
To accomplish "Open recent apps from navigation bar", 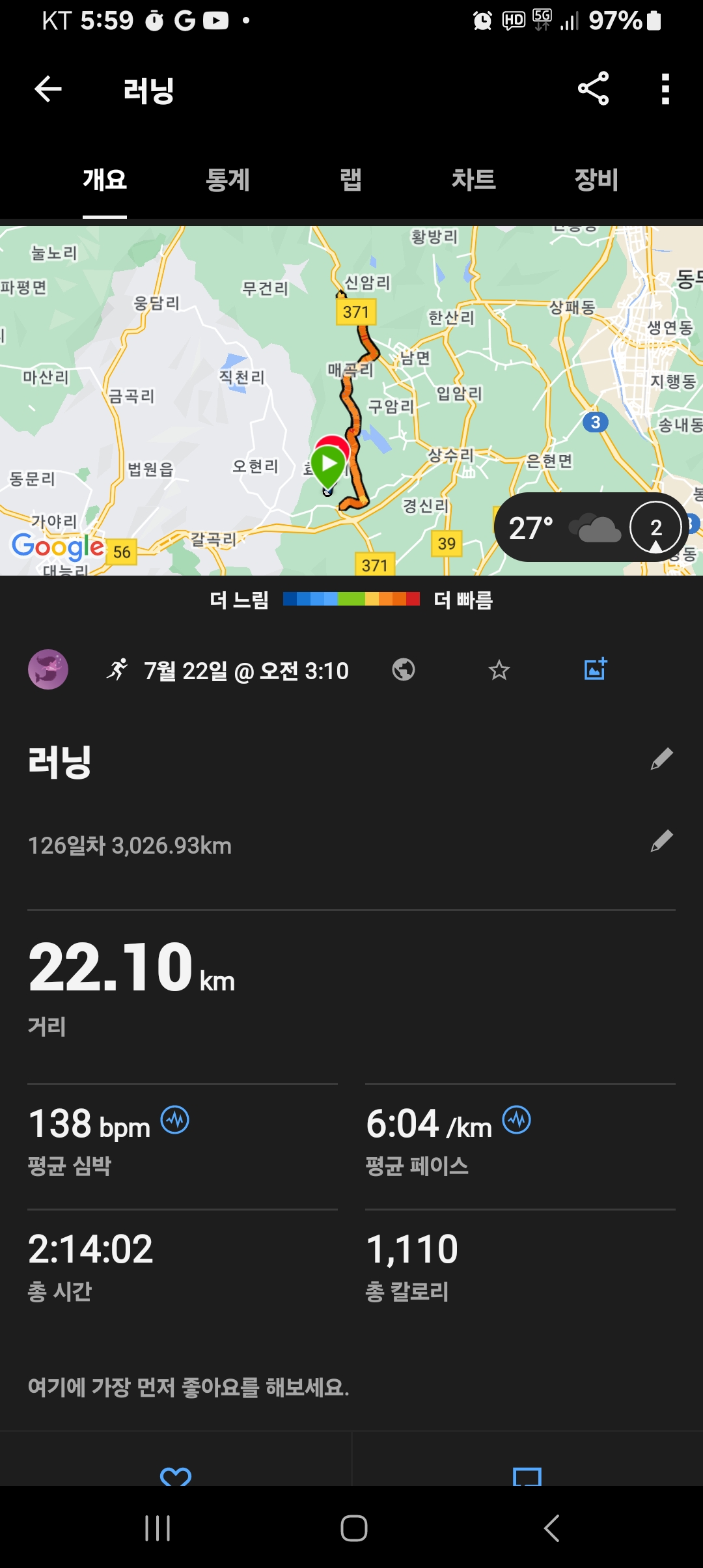I will pyautogui.click(x=158, y=1528).
